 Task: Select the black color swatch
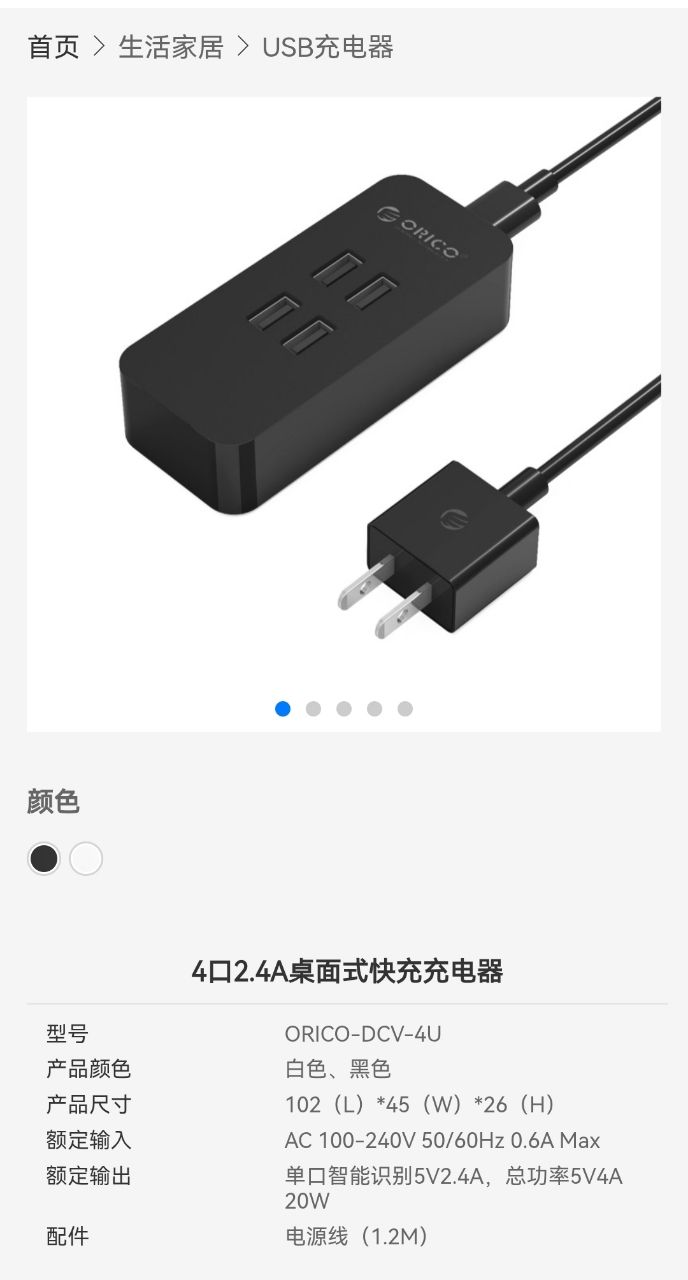coord(44,858)
